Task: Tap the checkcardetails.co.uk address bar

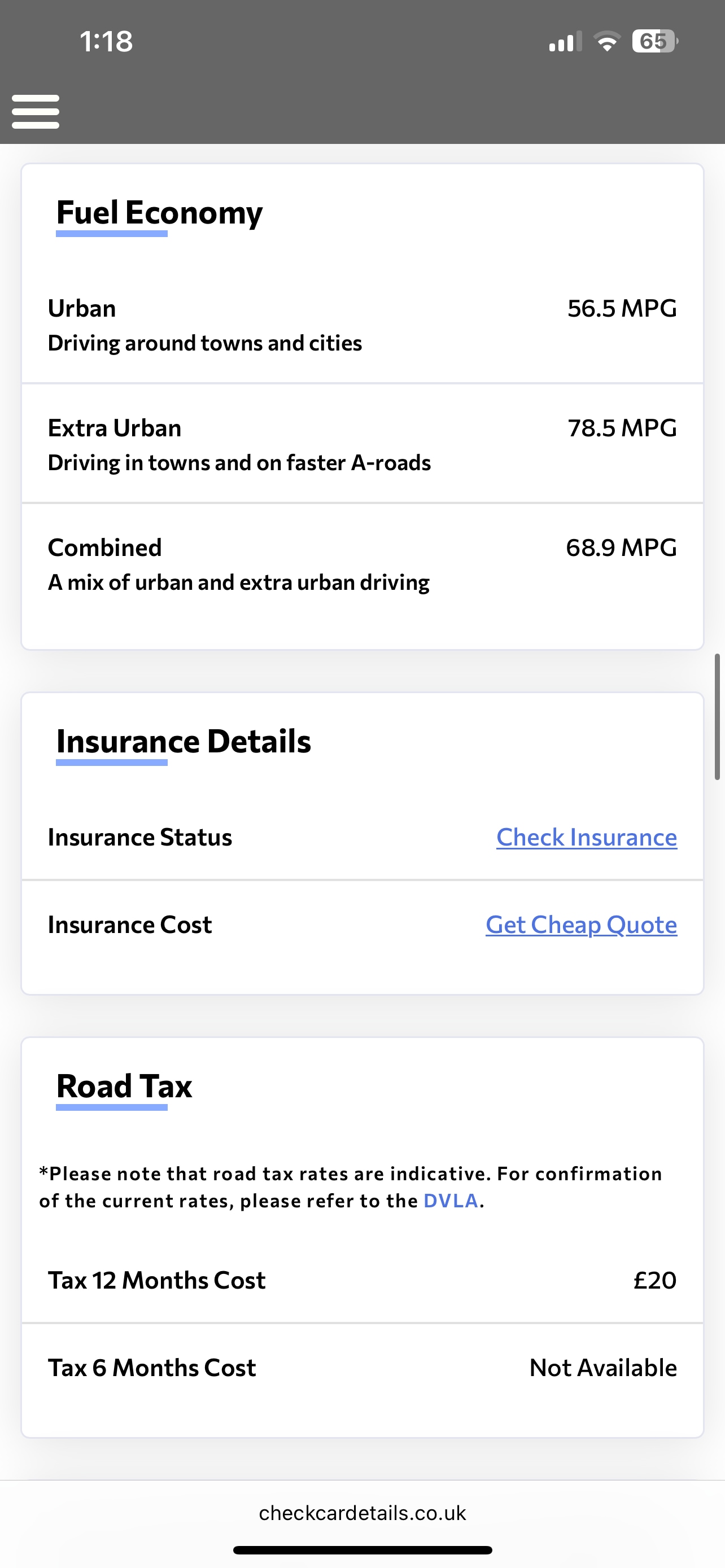Action: coord(362,1513)
